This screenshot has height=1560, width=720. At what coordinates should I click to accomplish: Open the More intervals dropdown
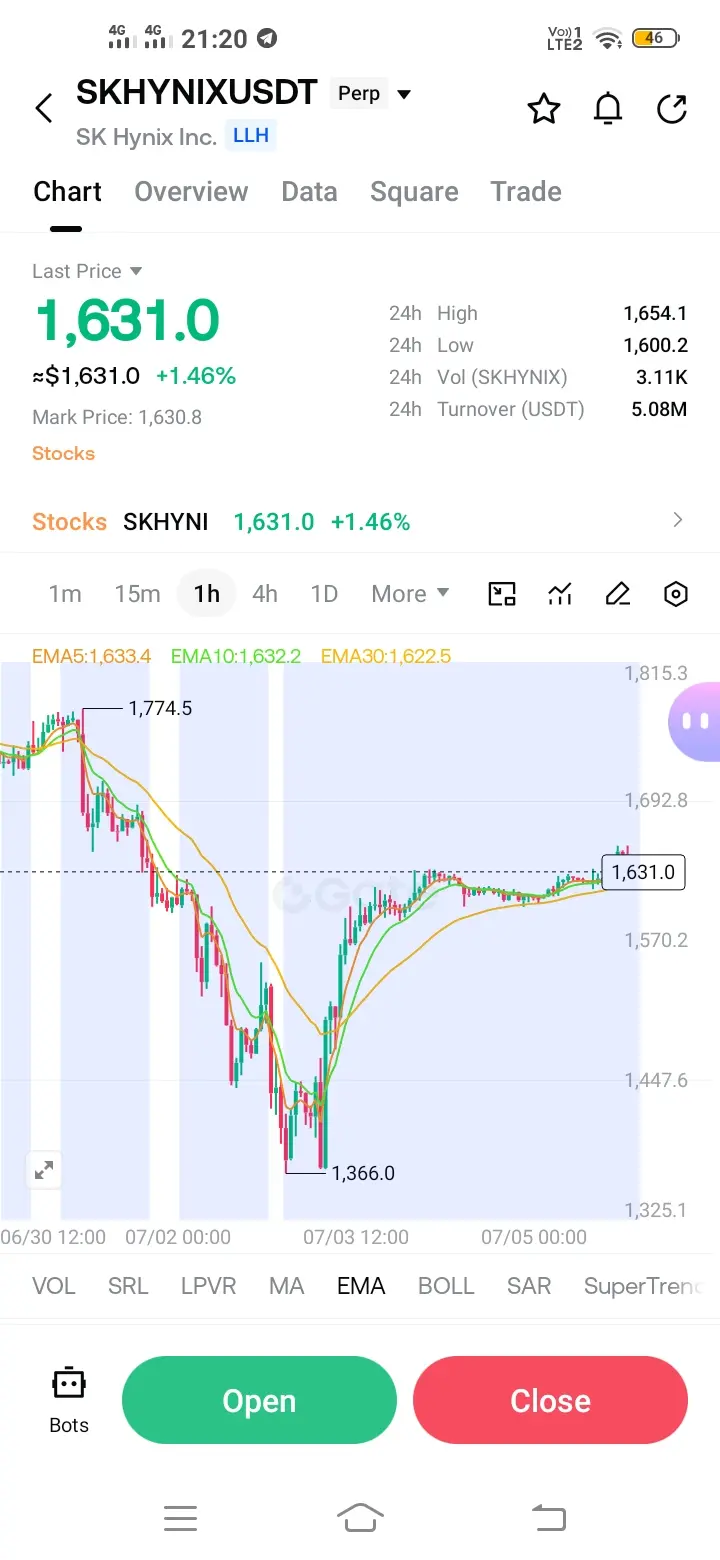pyautogui.click(x=410, y=594)
